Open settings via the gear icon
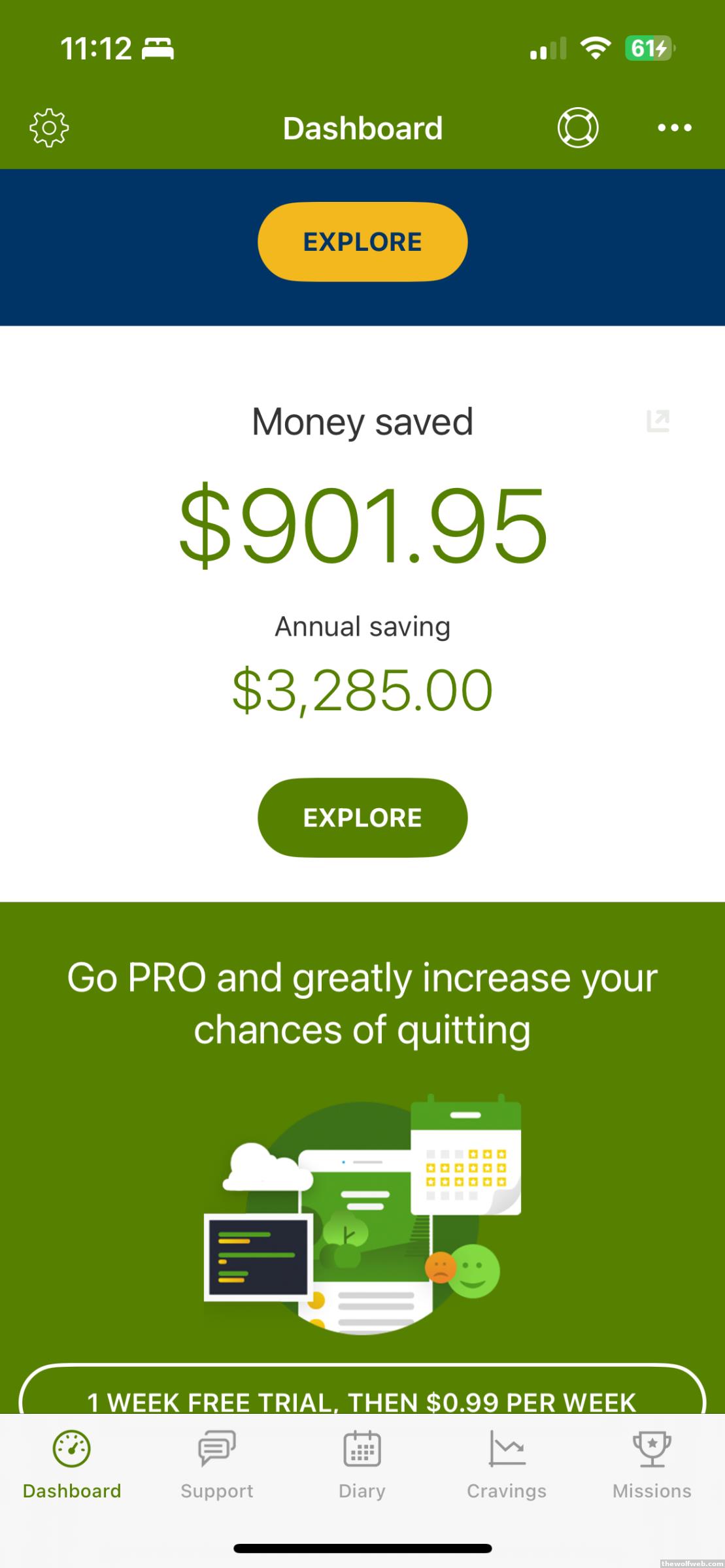 (49, 128)
